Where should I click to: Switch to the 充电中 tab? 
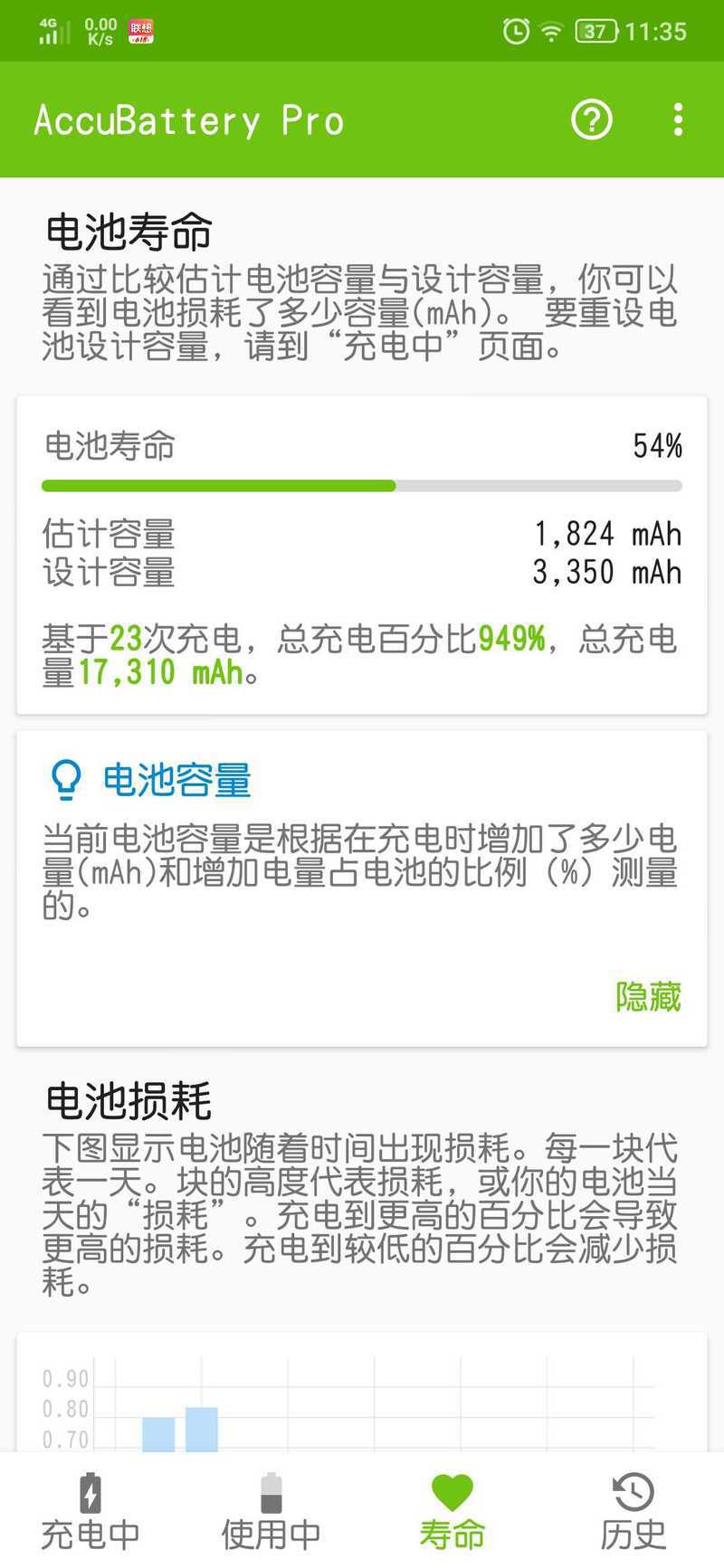(x=90, y=1510)
